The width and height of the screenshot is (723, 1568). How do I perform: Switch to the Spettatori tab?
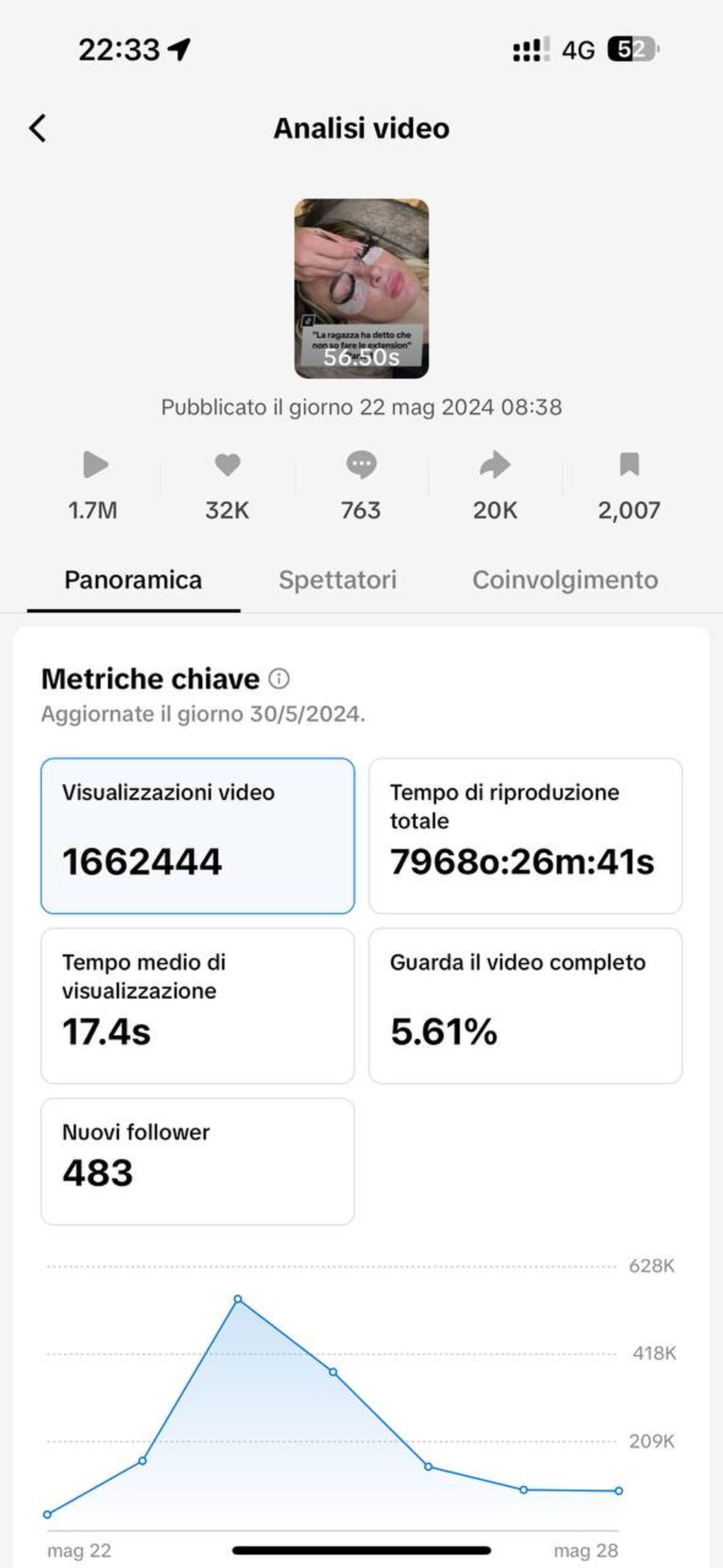click(x=337, y=580)
